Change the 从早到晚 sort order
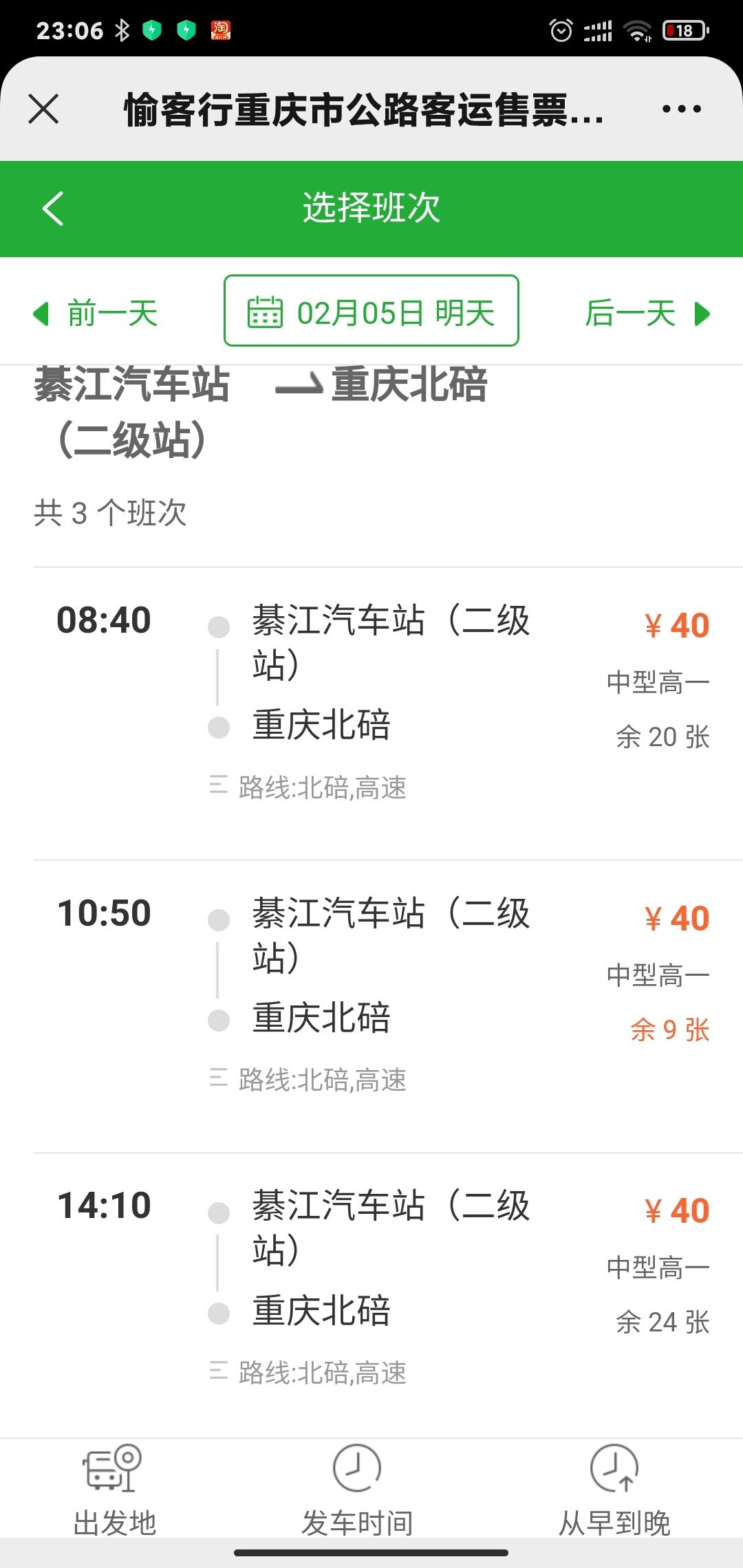 pos(614,1490)
